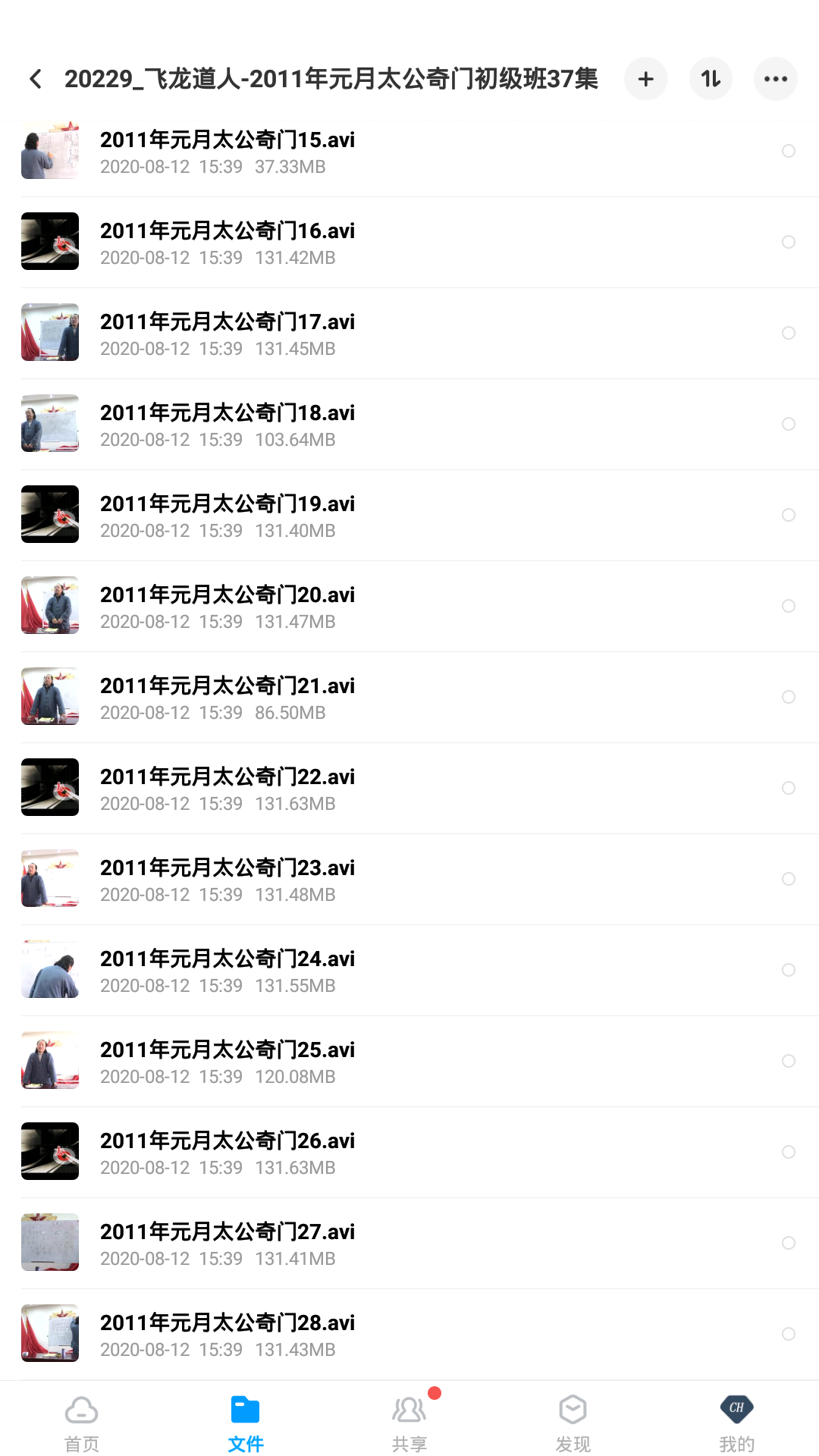Open 2011年元月太公奇门18.avi
The image size is (819, 1456).
[409, 425]
